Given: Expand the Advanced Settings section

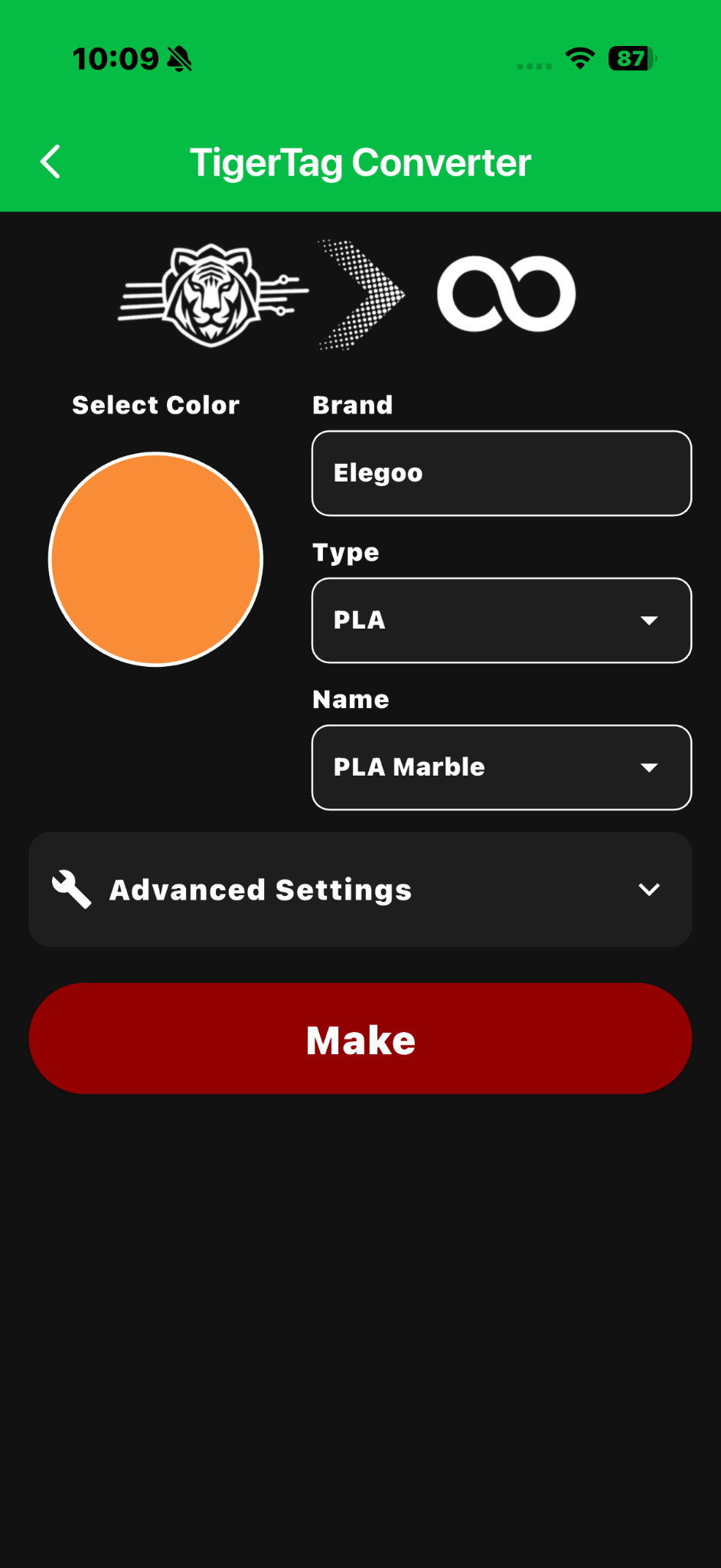Looking at the screenshot, I should pos(360,890).
